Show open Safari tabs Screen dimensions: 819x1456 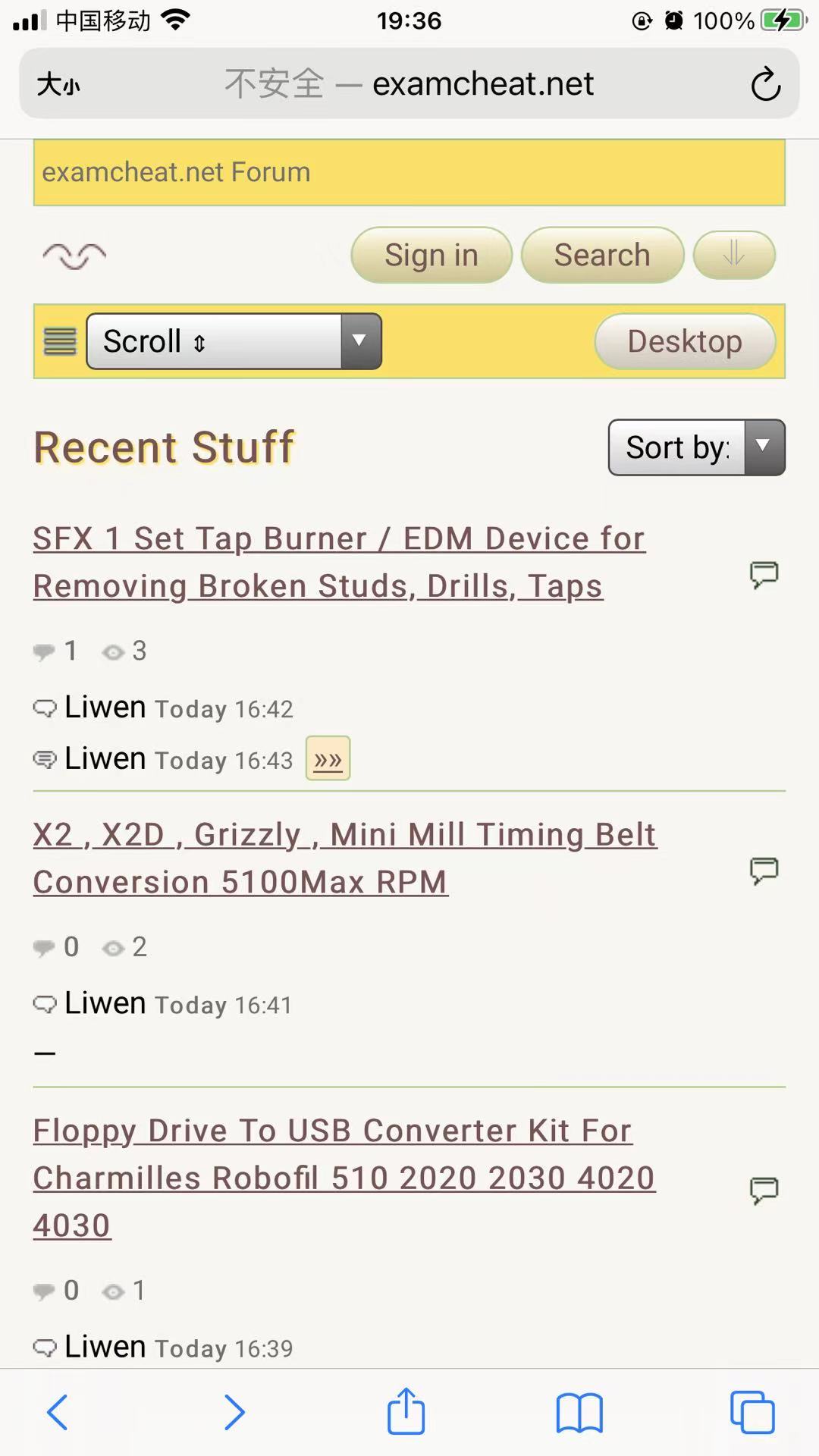tap(752, 1413)
